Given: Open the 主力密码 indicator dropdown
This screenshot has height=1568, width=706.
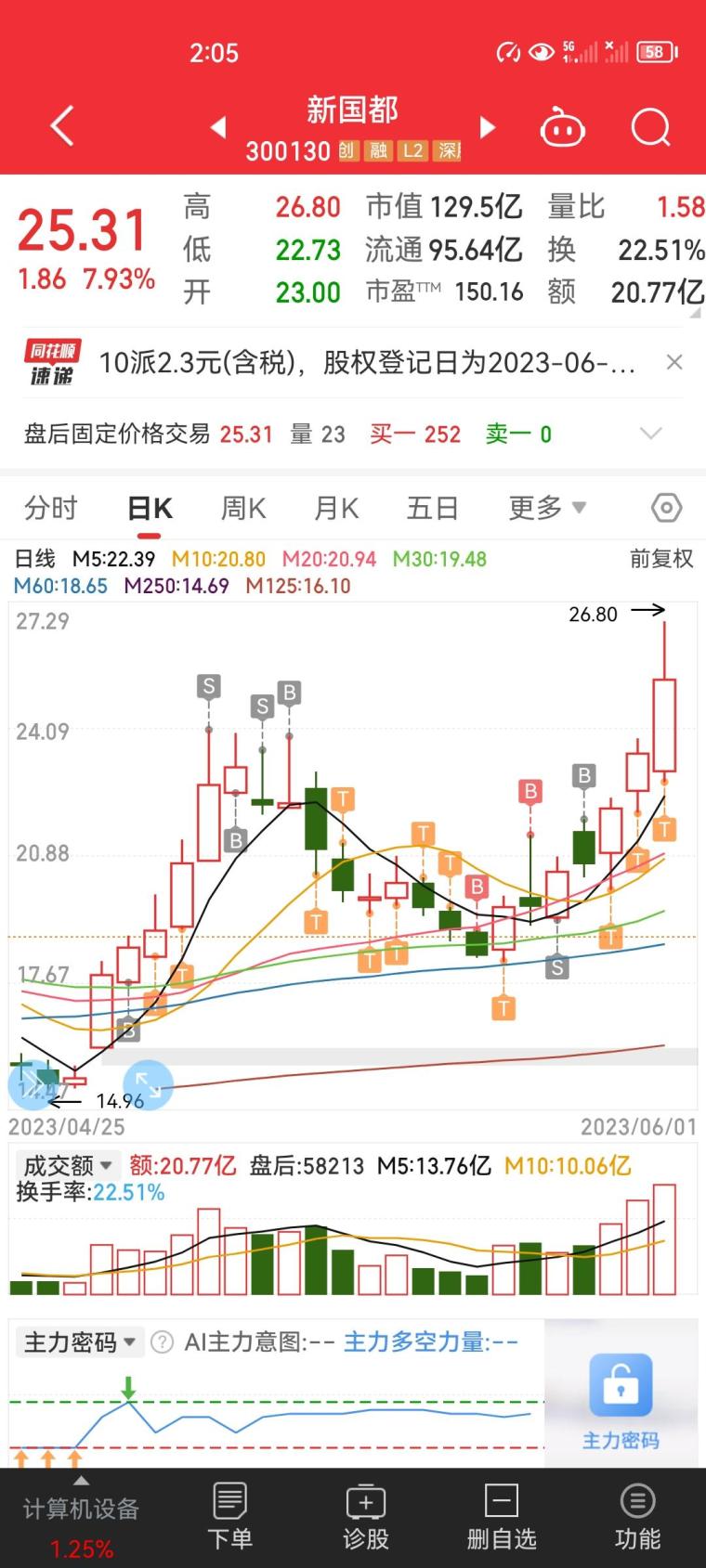Looking at the screenshot, I should 80,1342.
